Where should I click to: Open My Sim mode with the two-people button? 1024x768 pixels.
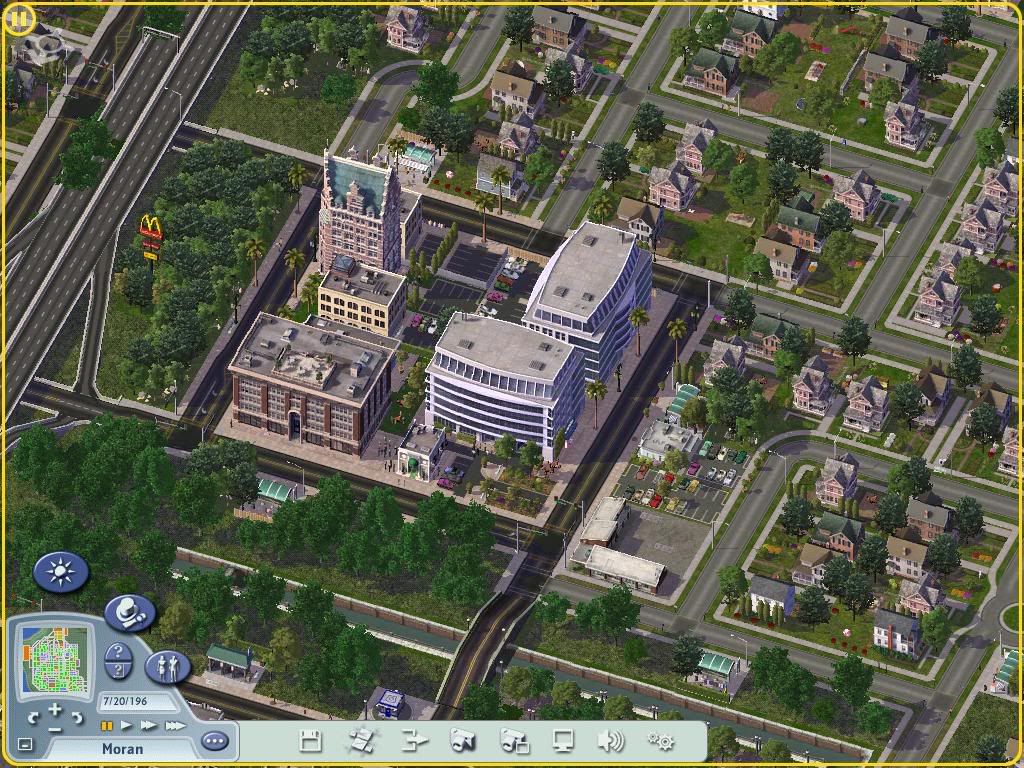[x=168, y=666]
